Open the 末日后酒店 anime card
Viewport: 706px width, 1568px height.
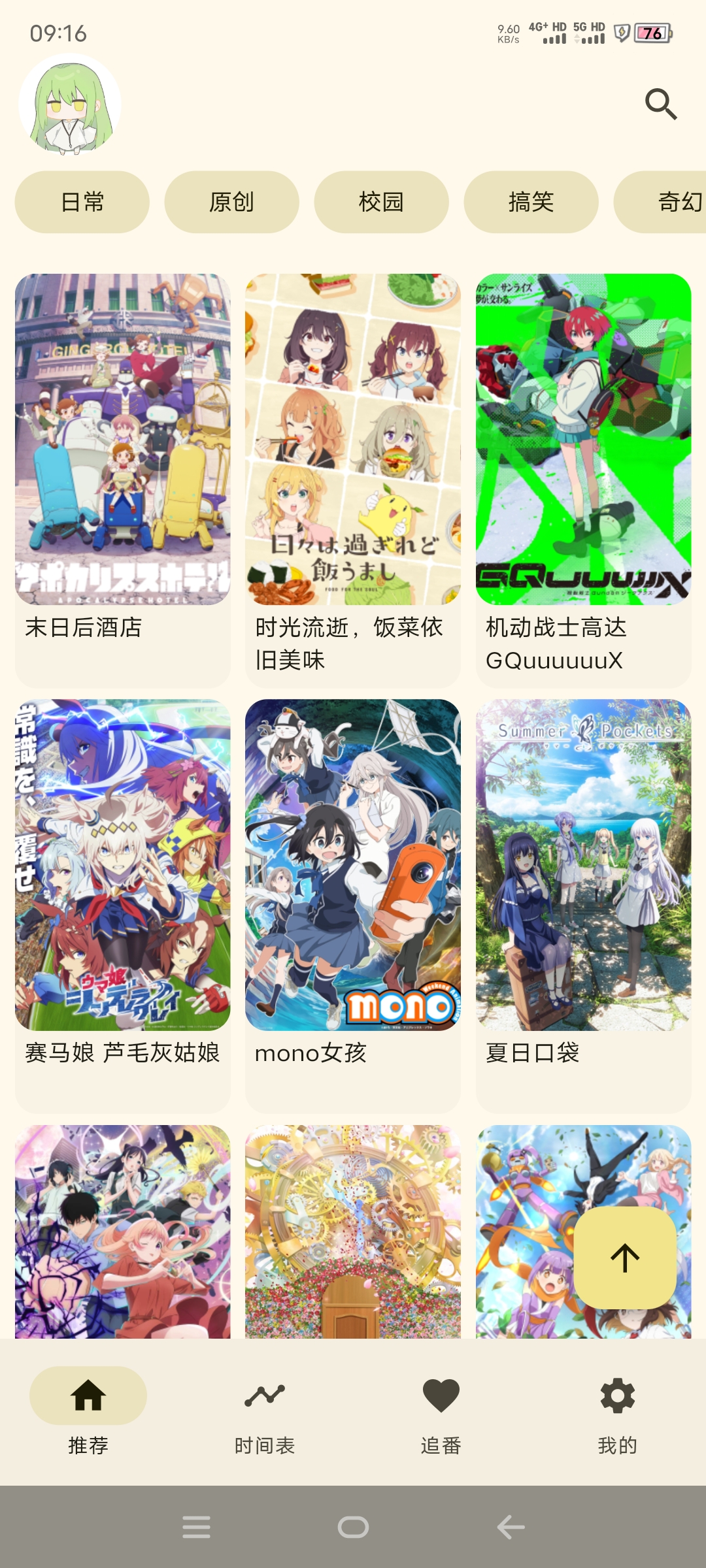(123, 457)
